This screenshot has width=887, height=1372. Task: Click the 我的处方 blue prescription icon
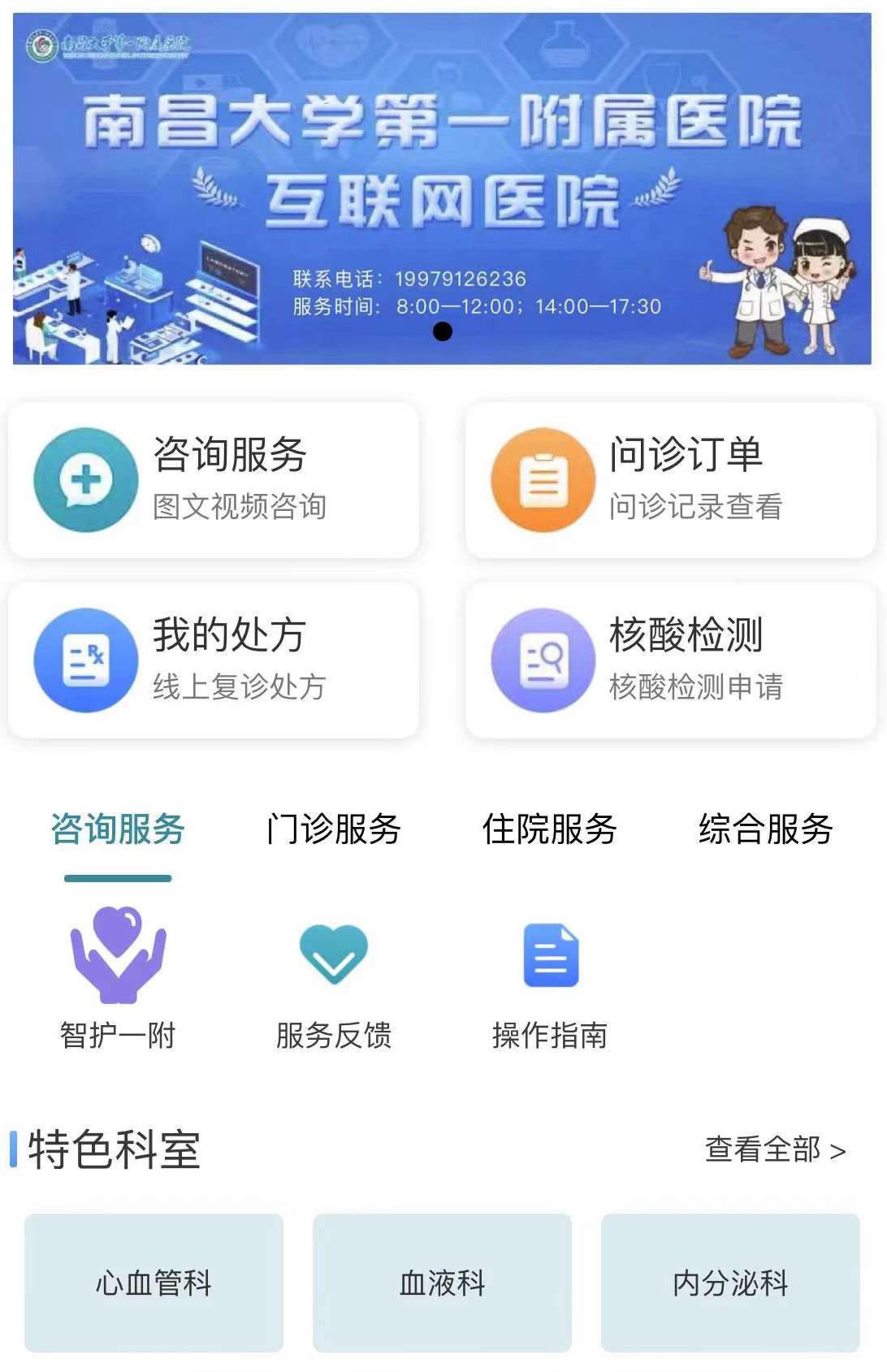coord(85,660)
